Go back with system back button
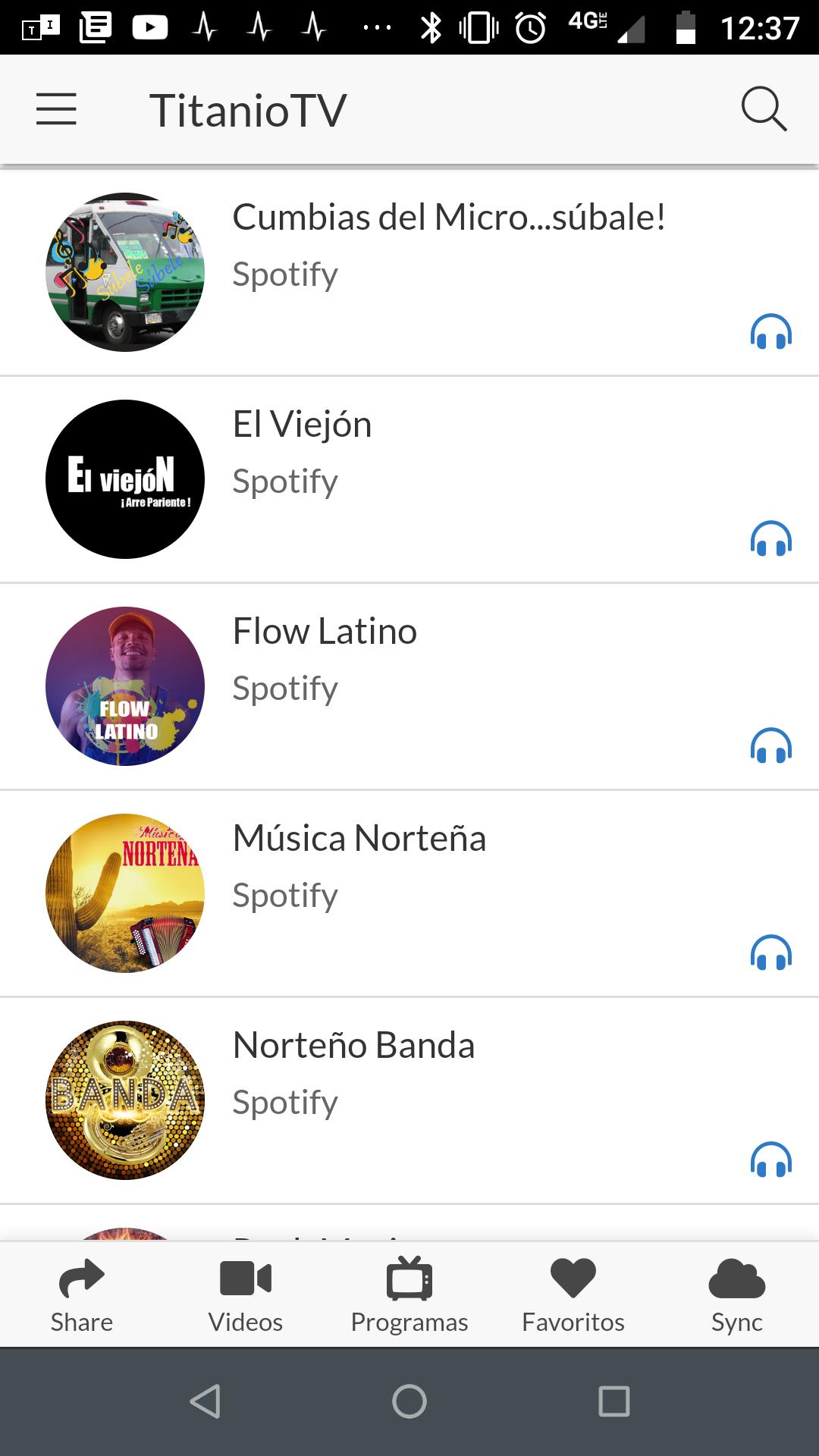 click(x=205, y=1401)
